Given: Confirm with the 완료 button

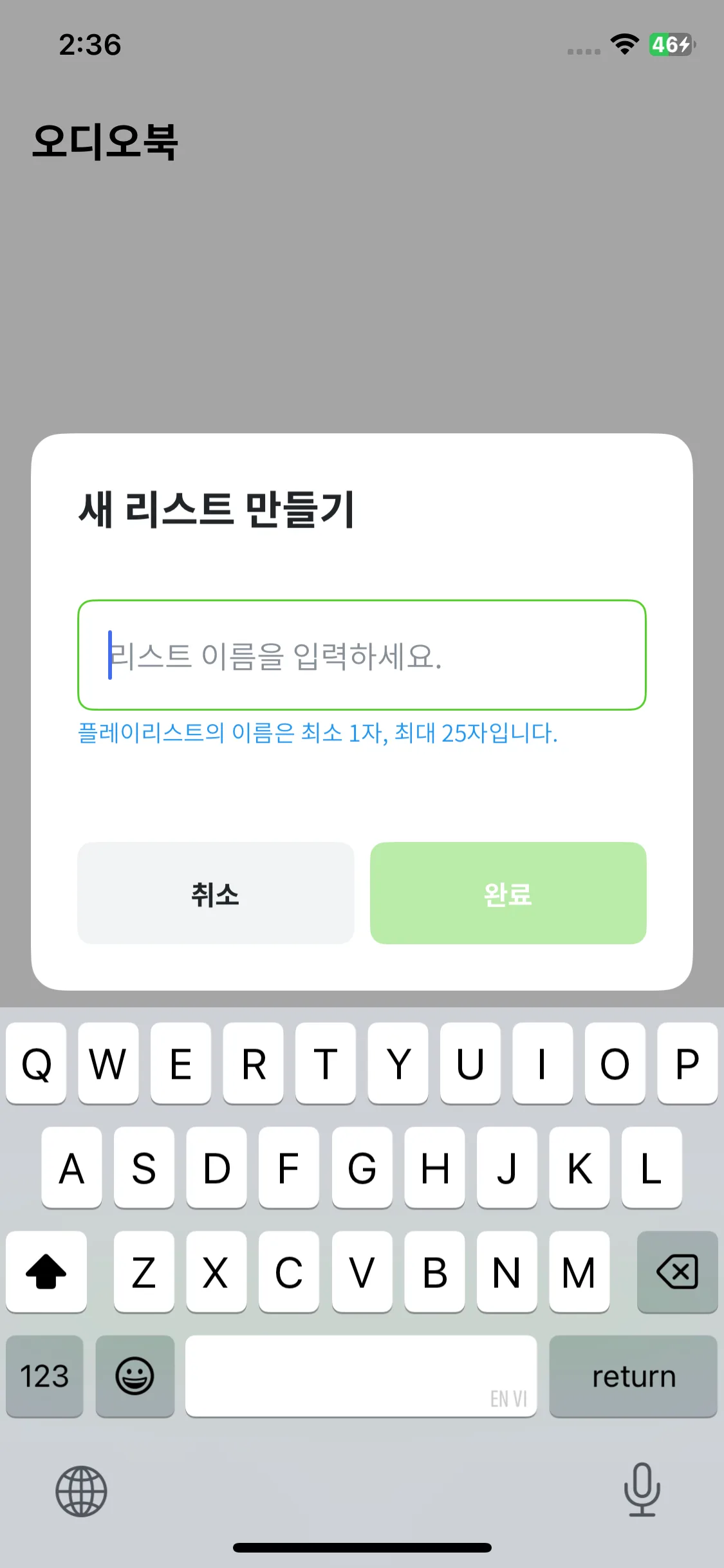Looking at the screenshot, I should [x=508, y=893].
